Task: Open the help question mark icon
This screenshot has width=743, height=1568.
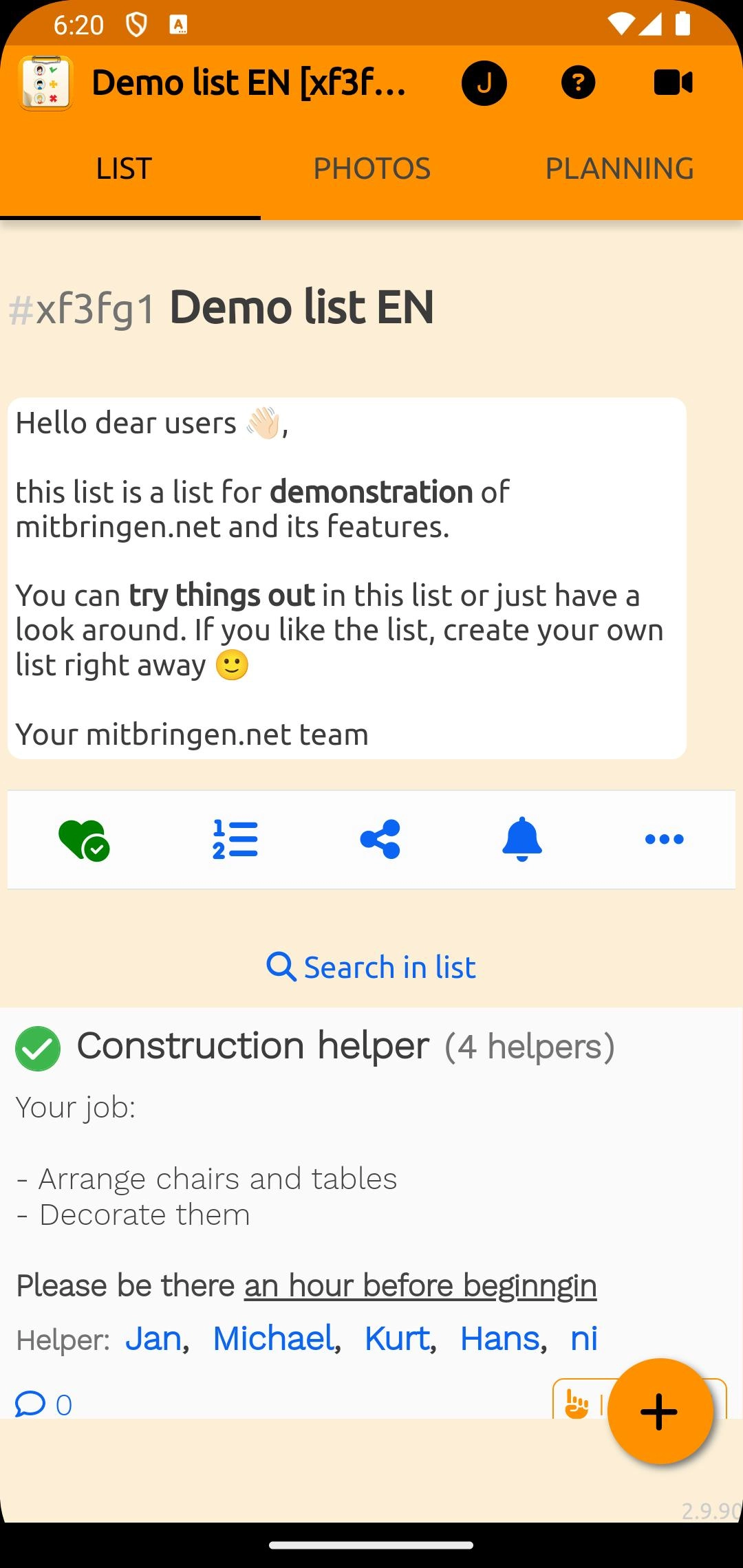Action: (578, 83)
